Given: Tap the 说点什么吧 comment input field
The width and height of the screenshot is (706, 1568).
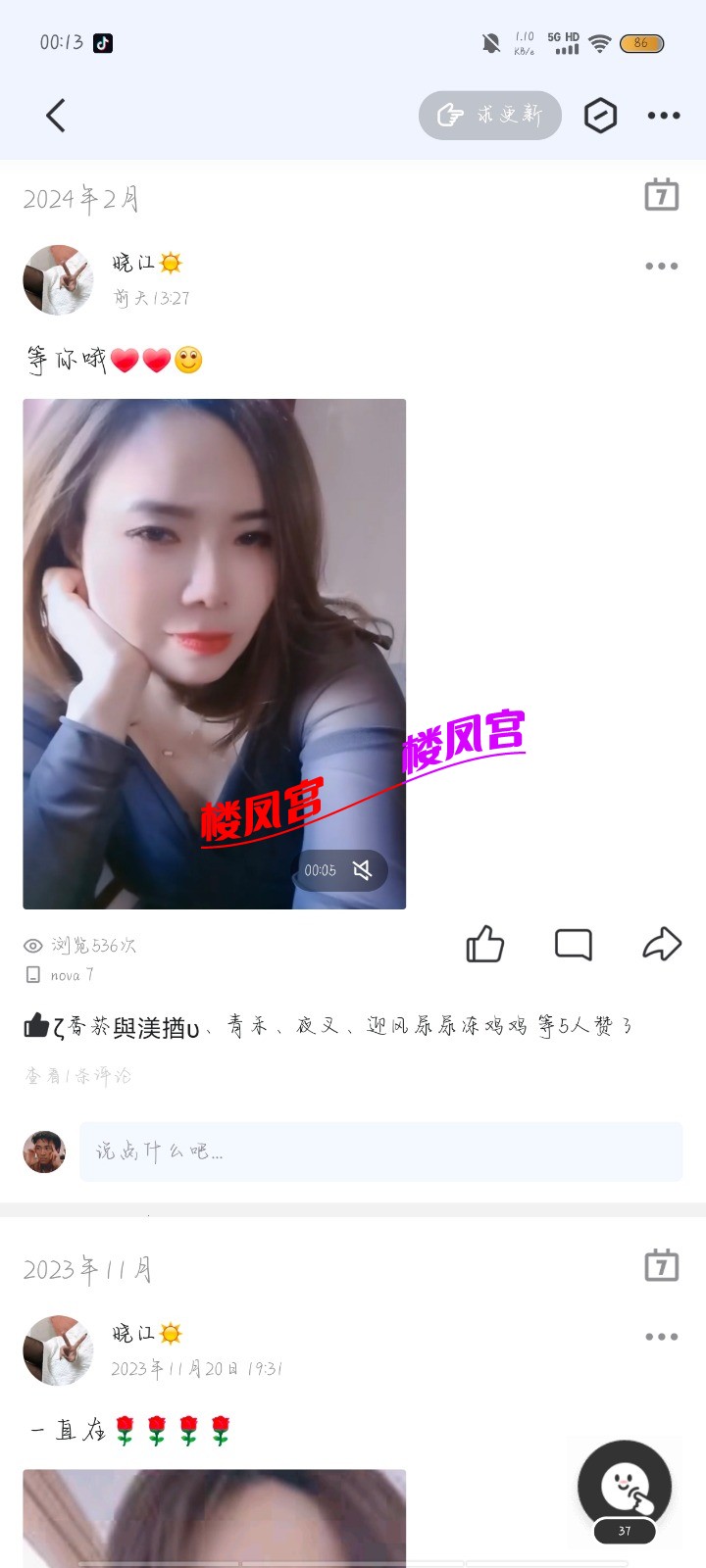Looking at the screenshot, I should pos(380,1151).
